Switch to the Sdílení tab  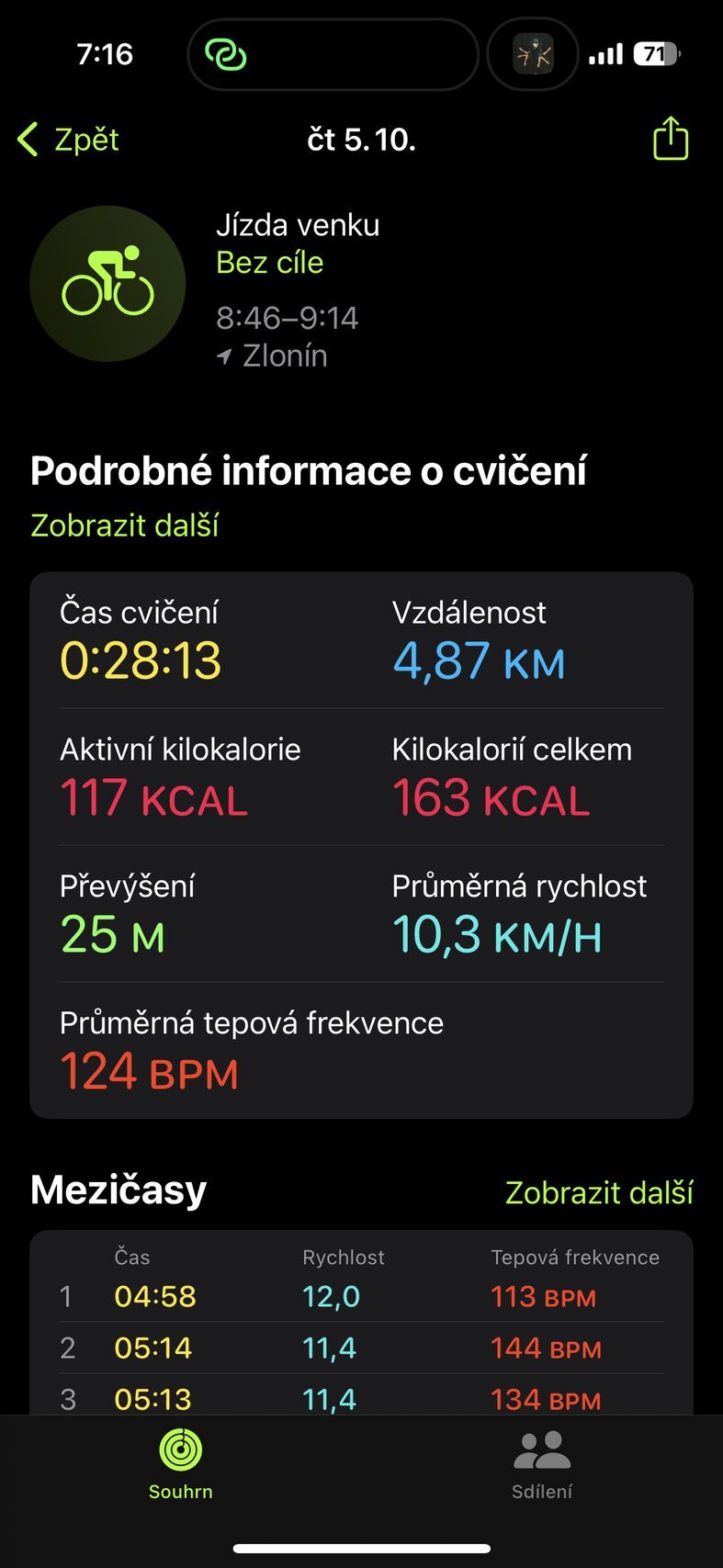542,1470
